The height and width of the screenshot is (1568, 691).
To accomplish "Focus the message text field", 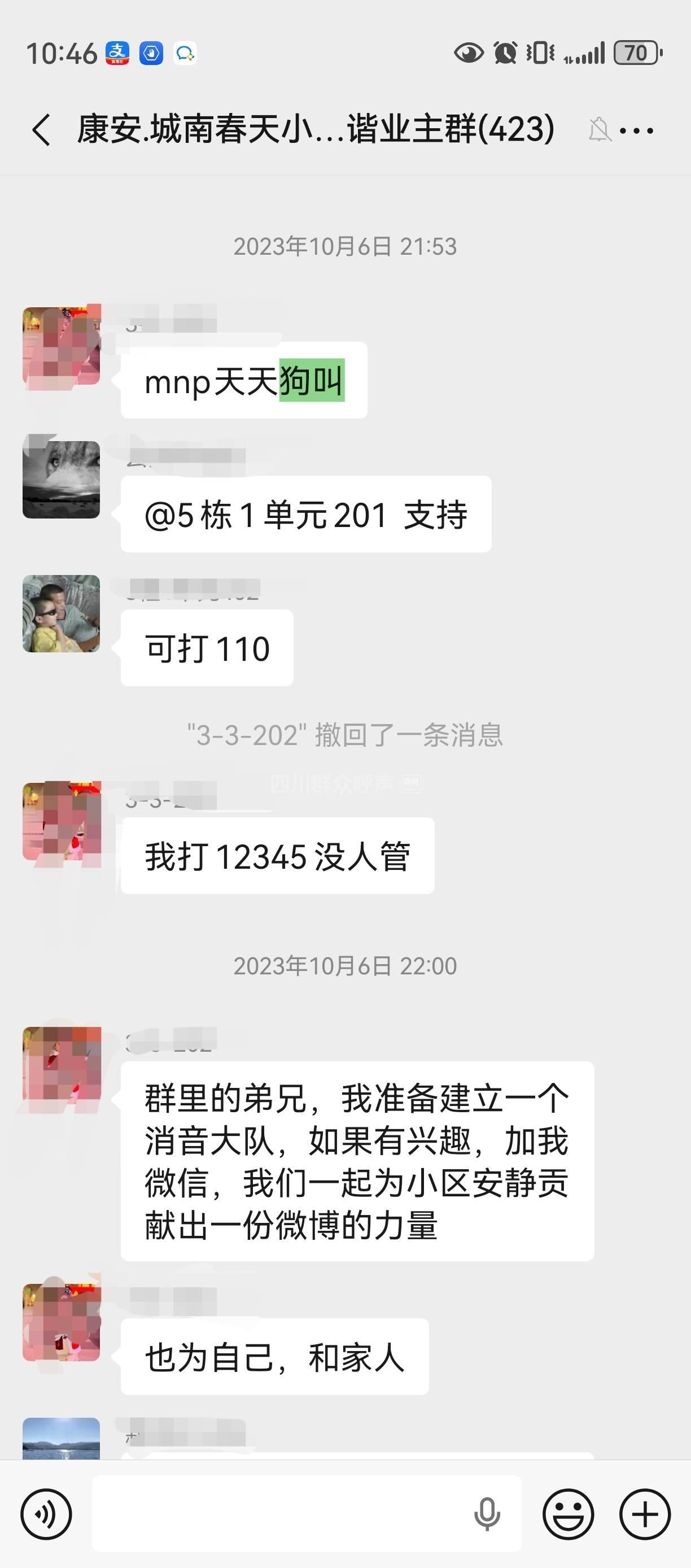I will pyautogui.click(x=280, y=1514).
